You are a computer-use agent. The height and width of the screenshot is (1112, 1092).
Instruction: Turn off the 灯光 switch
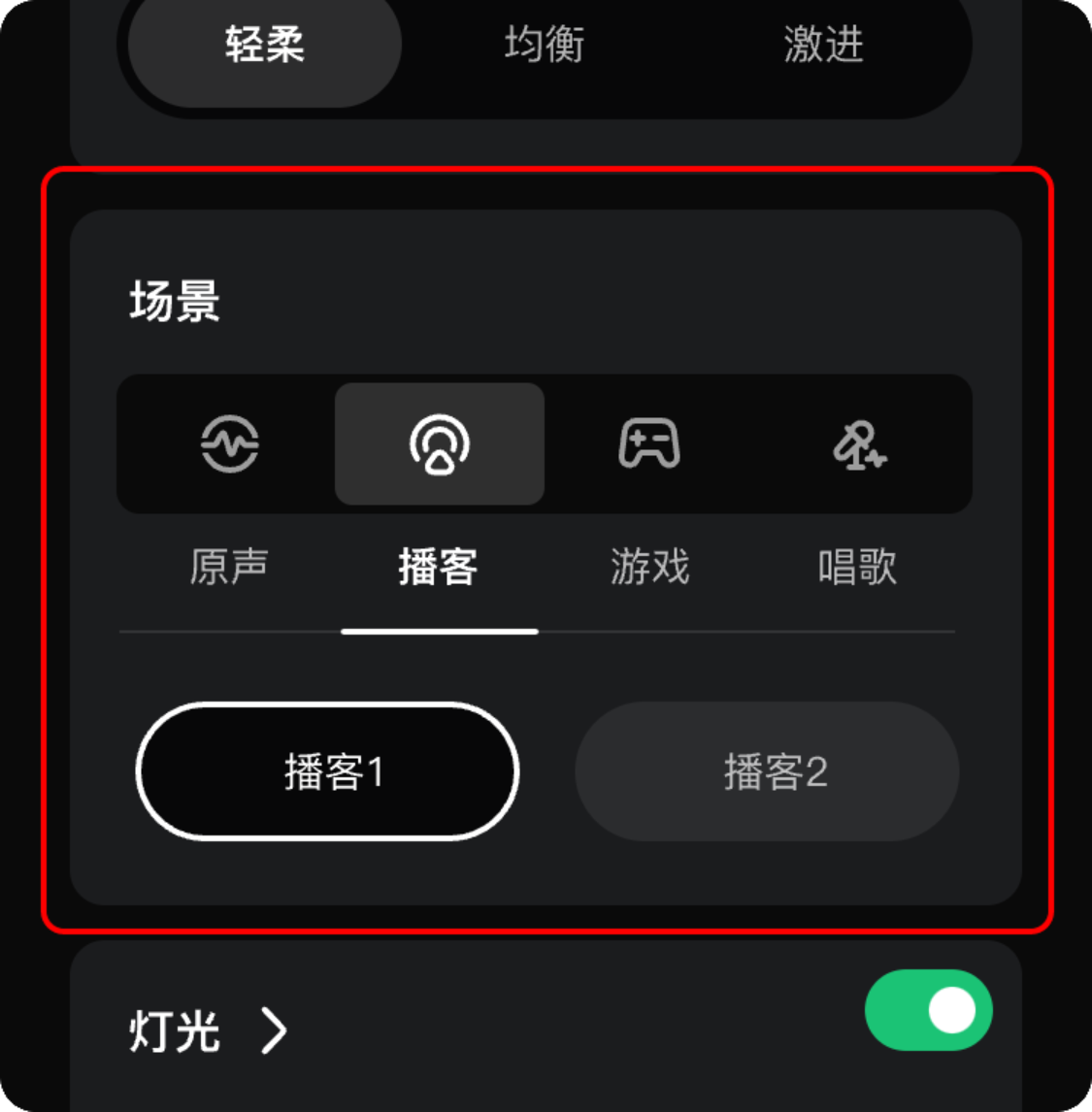click(x=928, y=1011)
